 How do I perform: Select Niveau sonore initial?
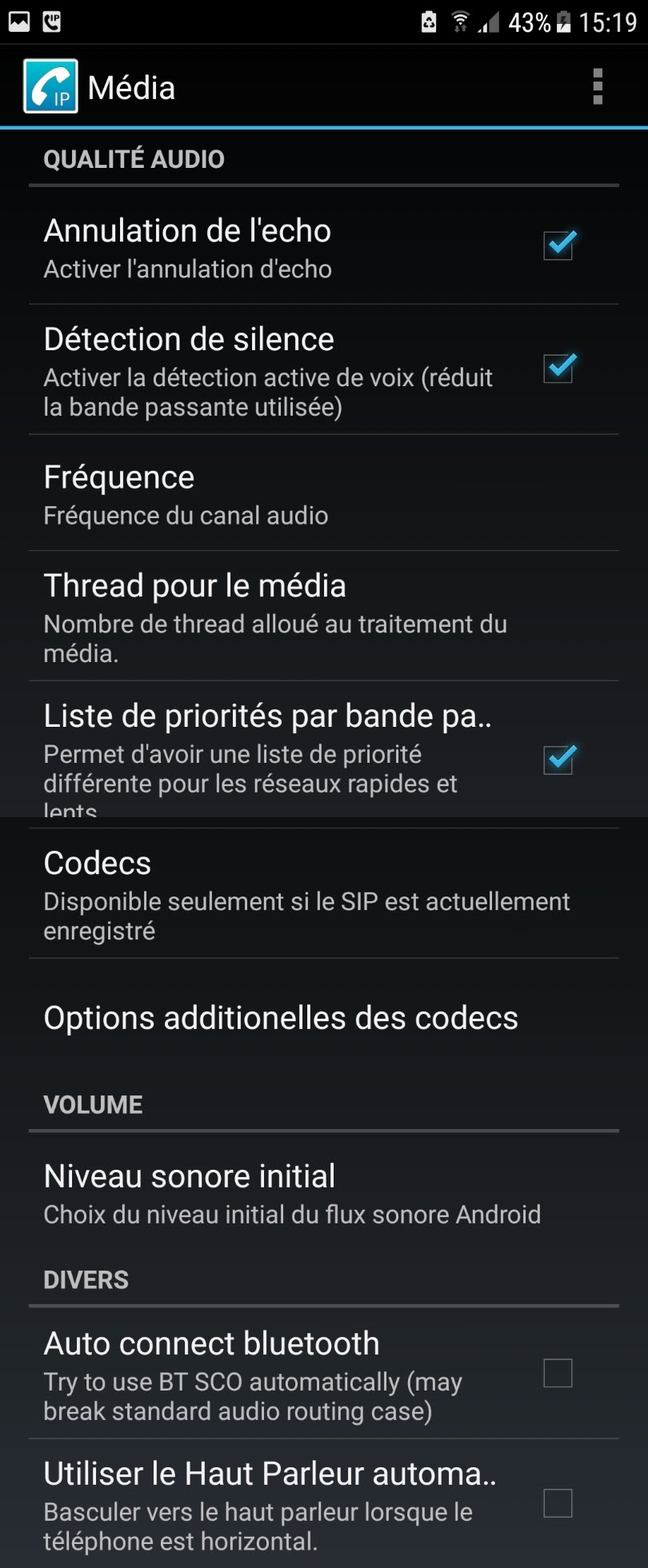[x=323, y=1193]
